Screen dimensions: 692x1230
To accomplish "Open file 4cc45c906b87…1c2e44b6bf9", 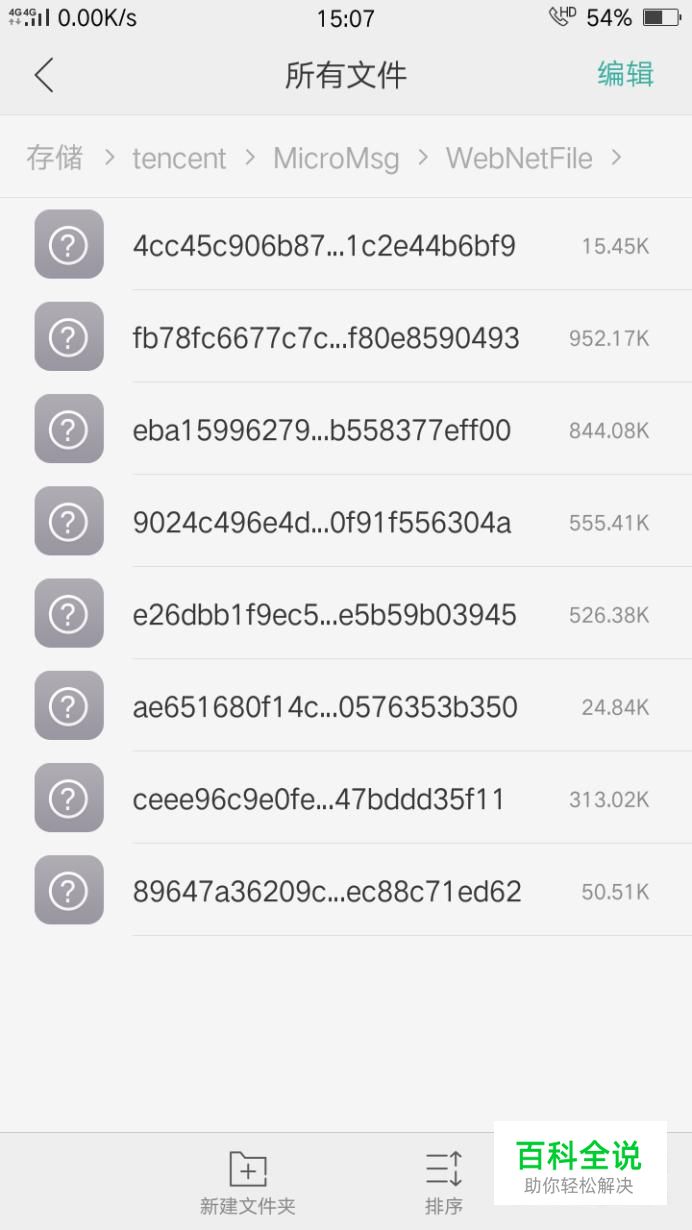I will (x=324, y=245).
